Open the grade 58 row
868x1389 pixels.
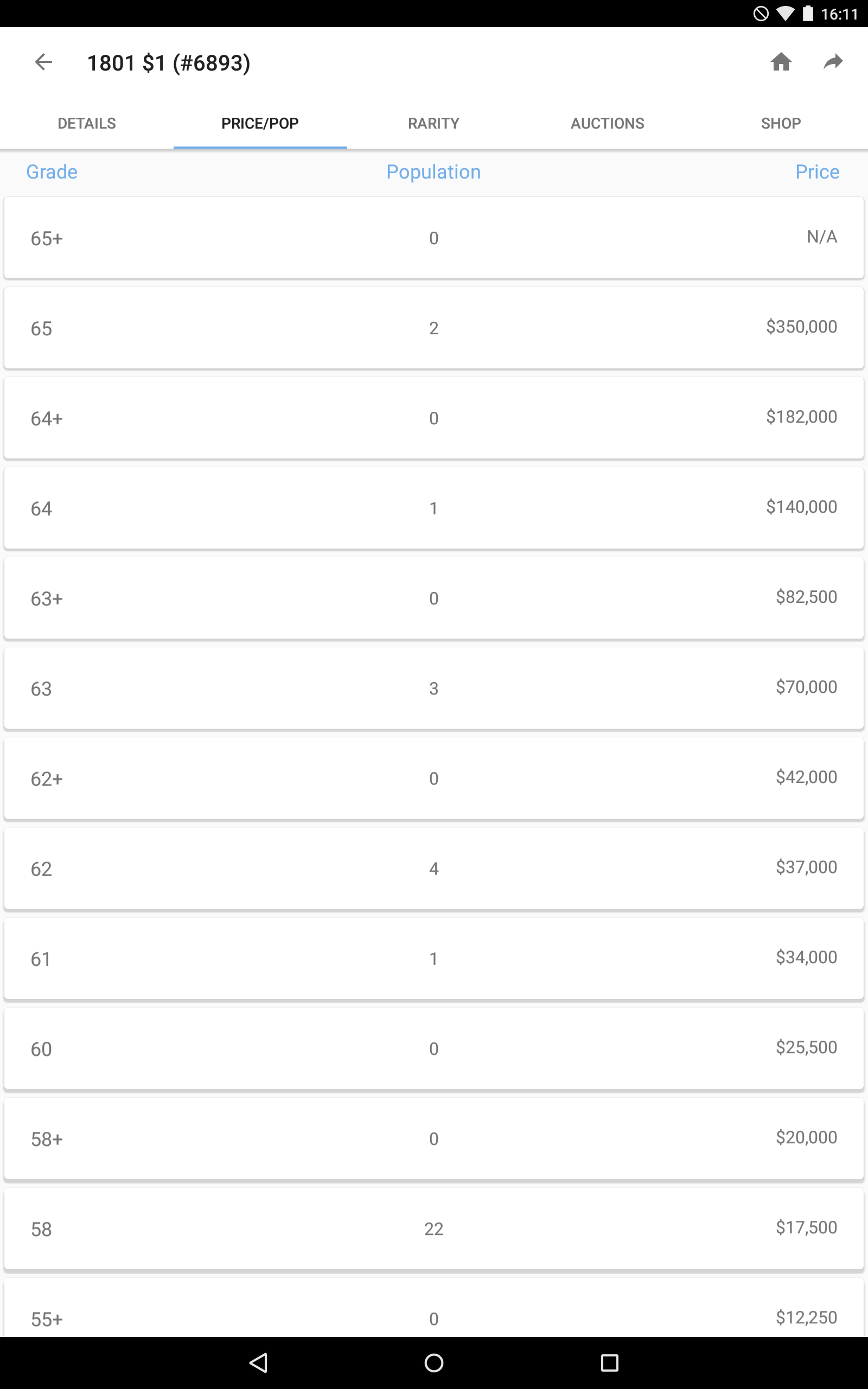434,1229
